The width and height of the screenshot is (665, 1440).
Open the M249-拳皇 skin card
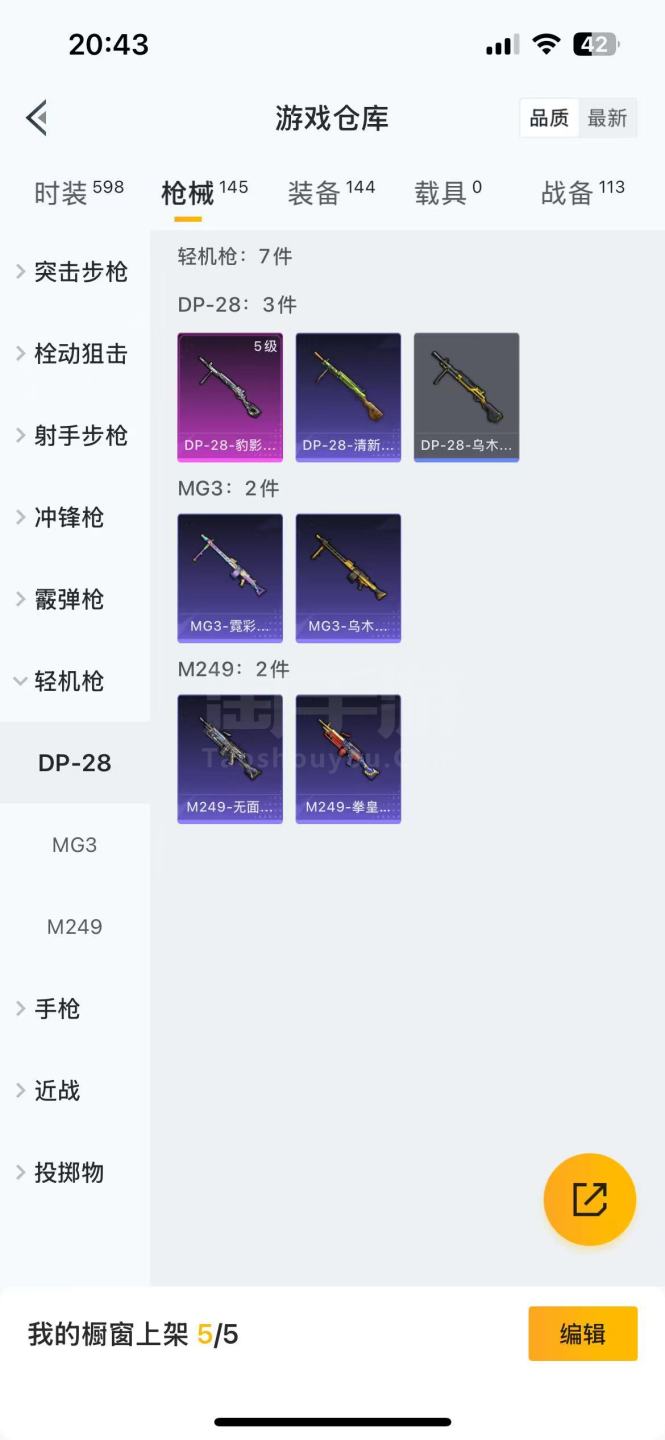[x=348, y=759]
